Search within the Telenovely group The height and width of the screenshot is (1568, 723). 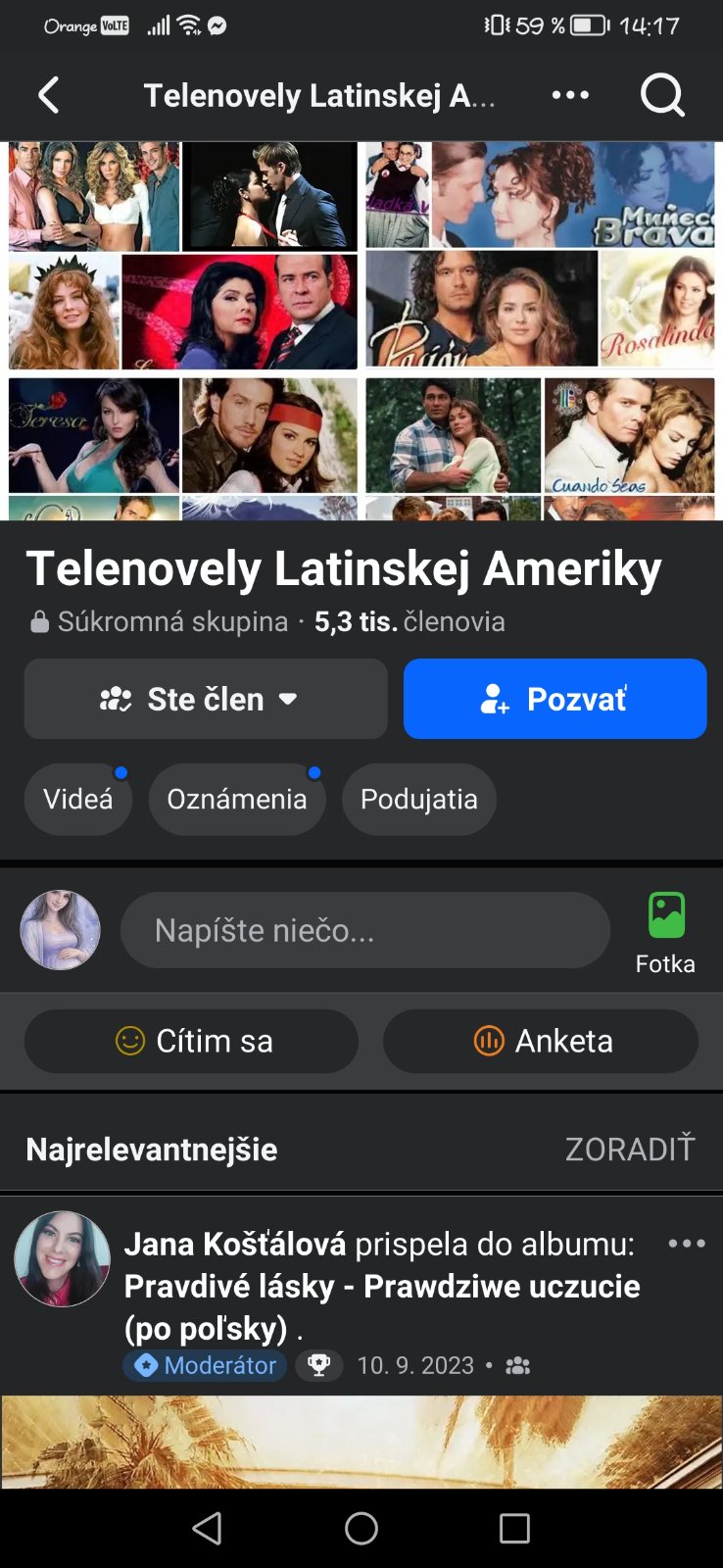click(662, 95)
